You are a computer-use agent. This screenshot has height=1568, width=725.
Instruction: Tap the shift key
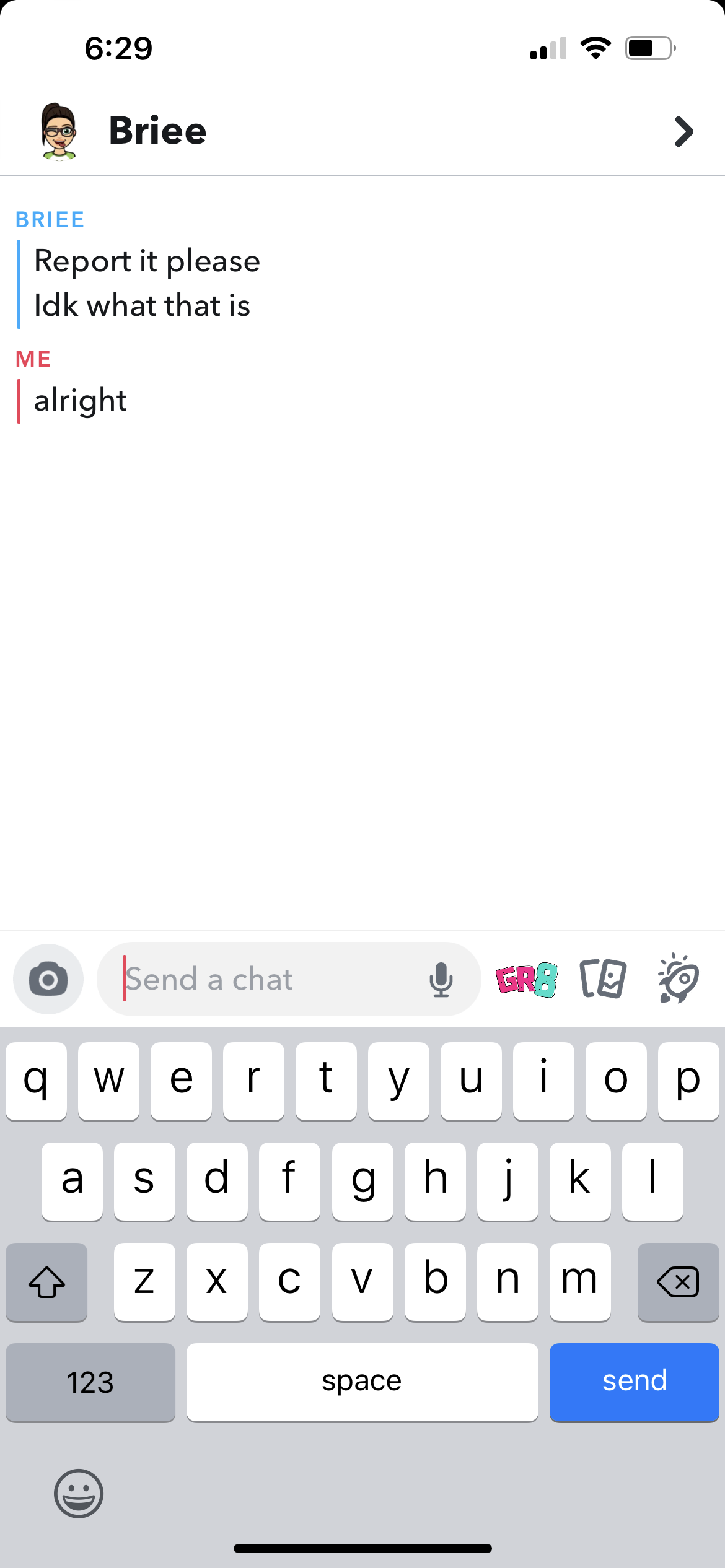tap(46, 1281)
